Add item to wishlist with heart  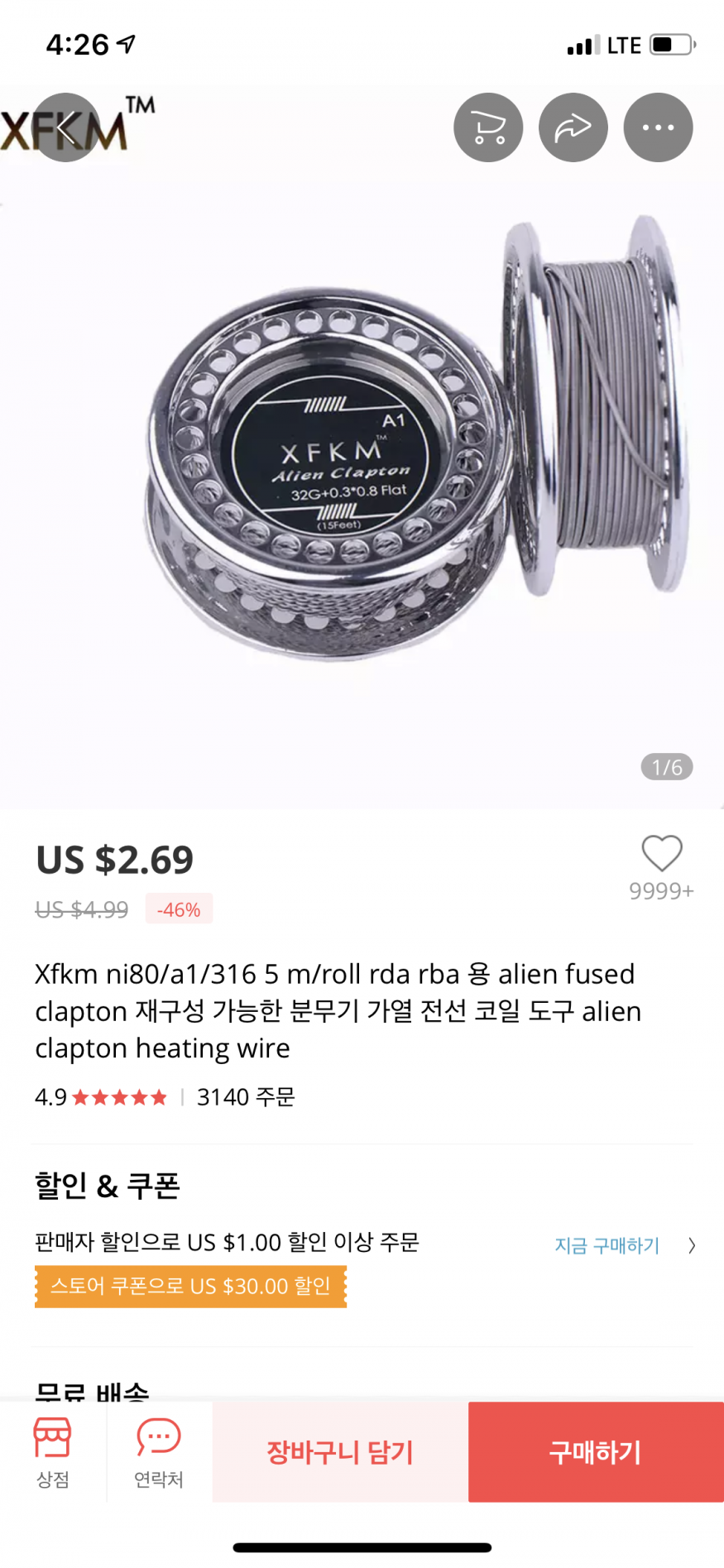(x=661, y=853)
